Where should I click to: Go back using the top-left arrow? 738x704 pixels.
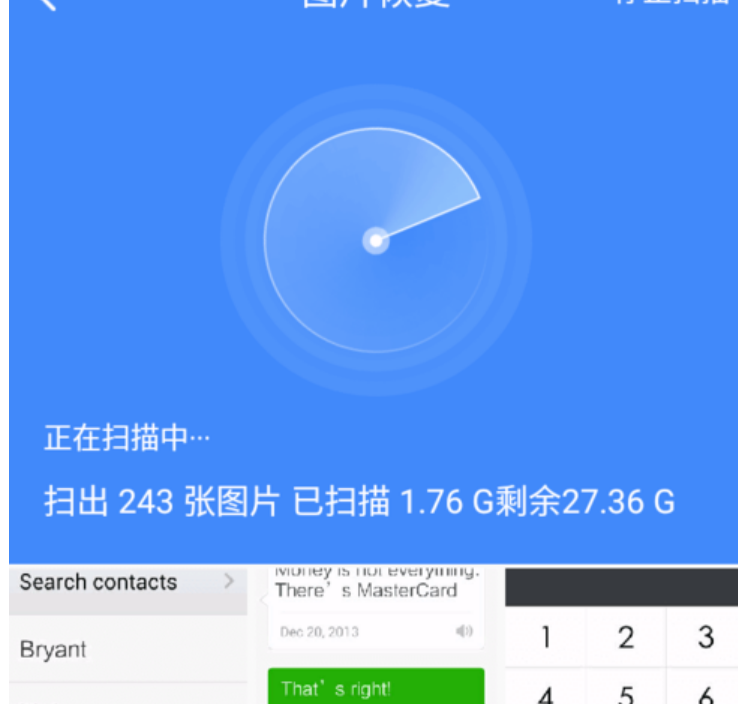(45, 4)
